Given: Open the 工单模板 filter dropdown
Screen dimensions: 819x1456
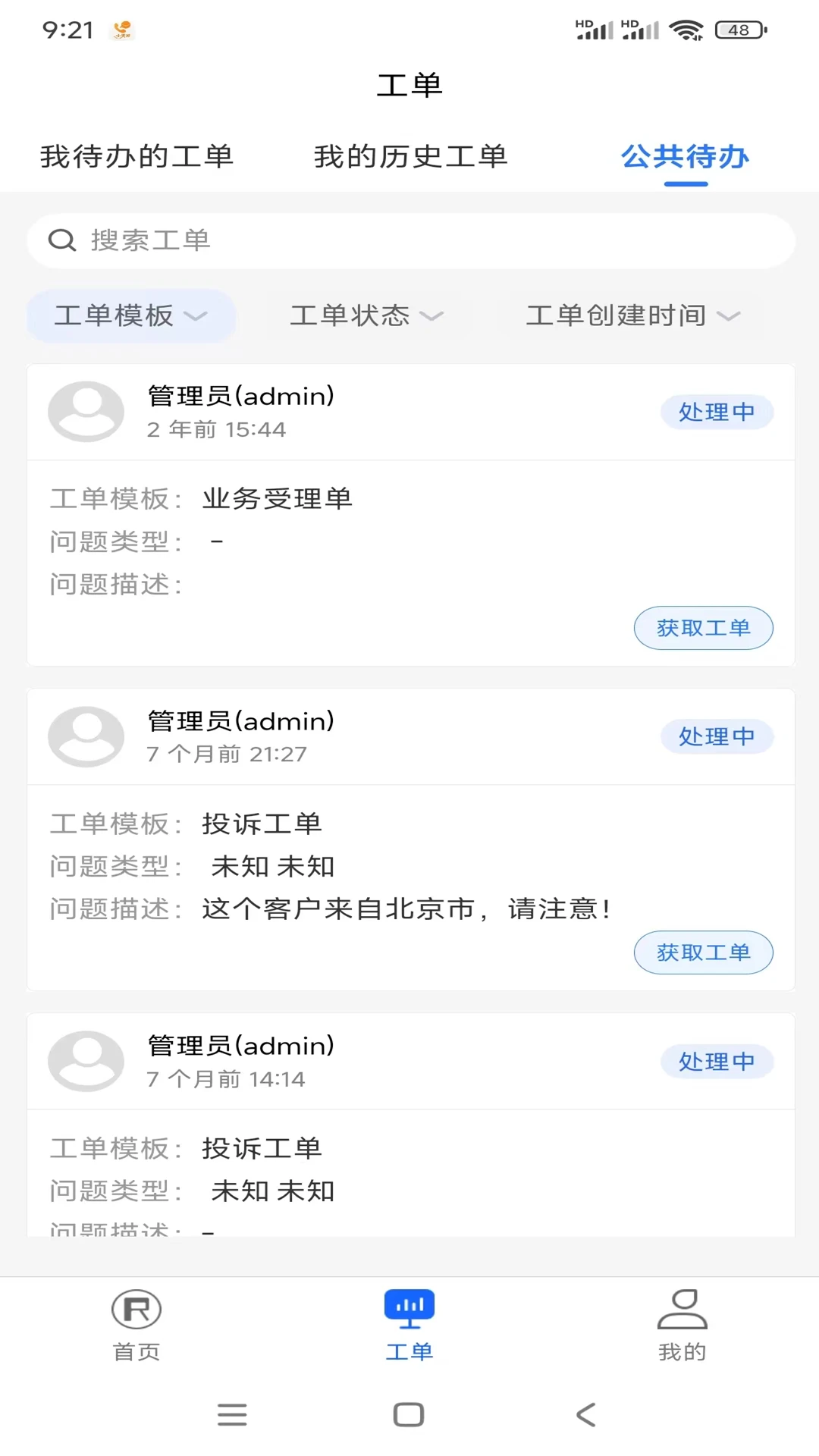Looking at the screenshot, I should (x=130, y=316).
